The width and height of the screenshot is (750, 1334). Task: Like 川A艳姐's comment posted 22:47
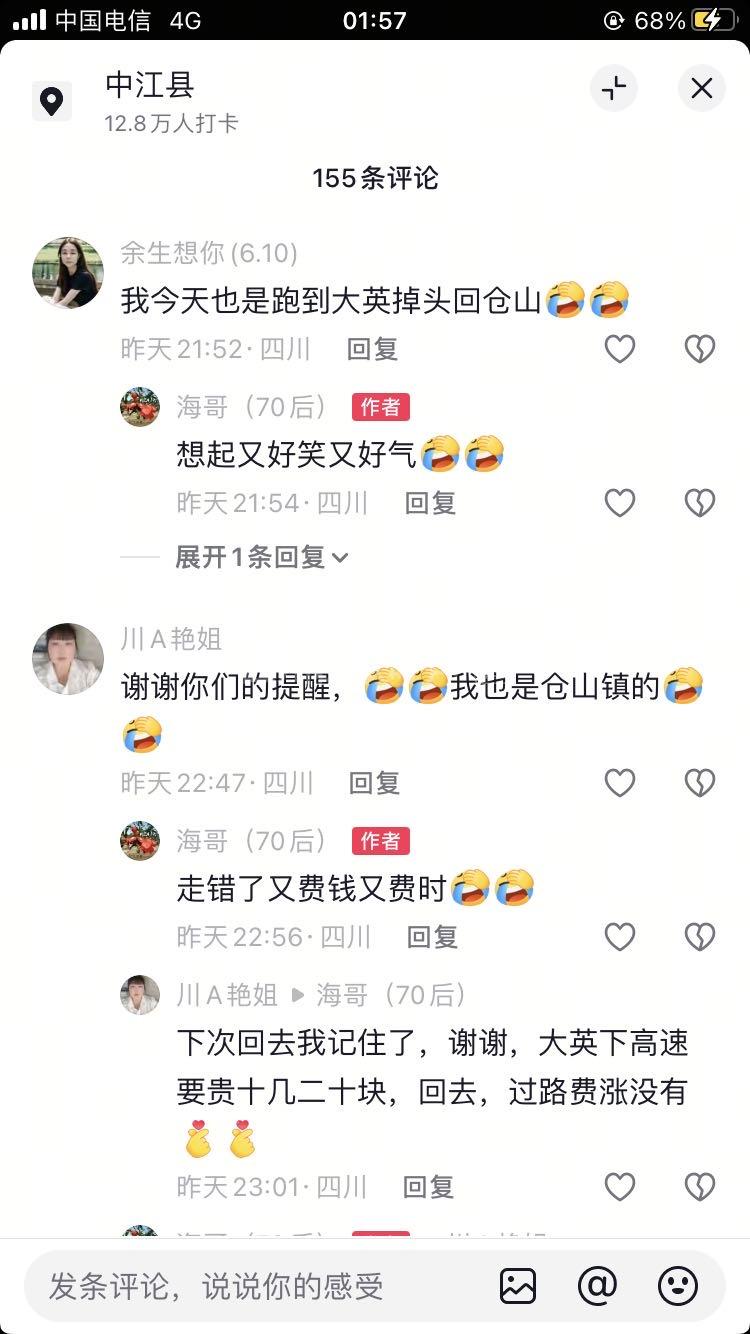point(620,783)
